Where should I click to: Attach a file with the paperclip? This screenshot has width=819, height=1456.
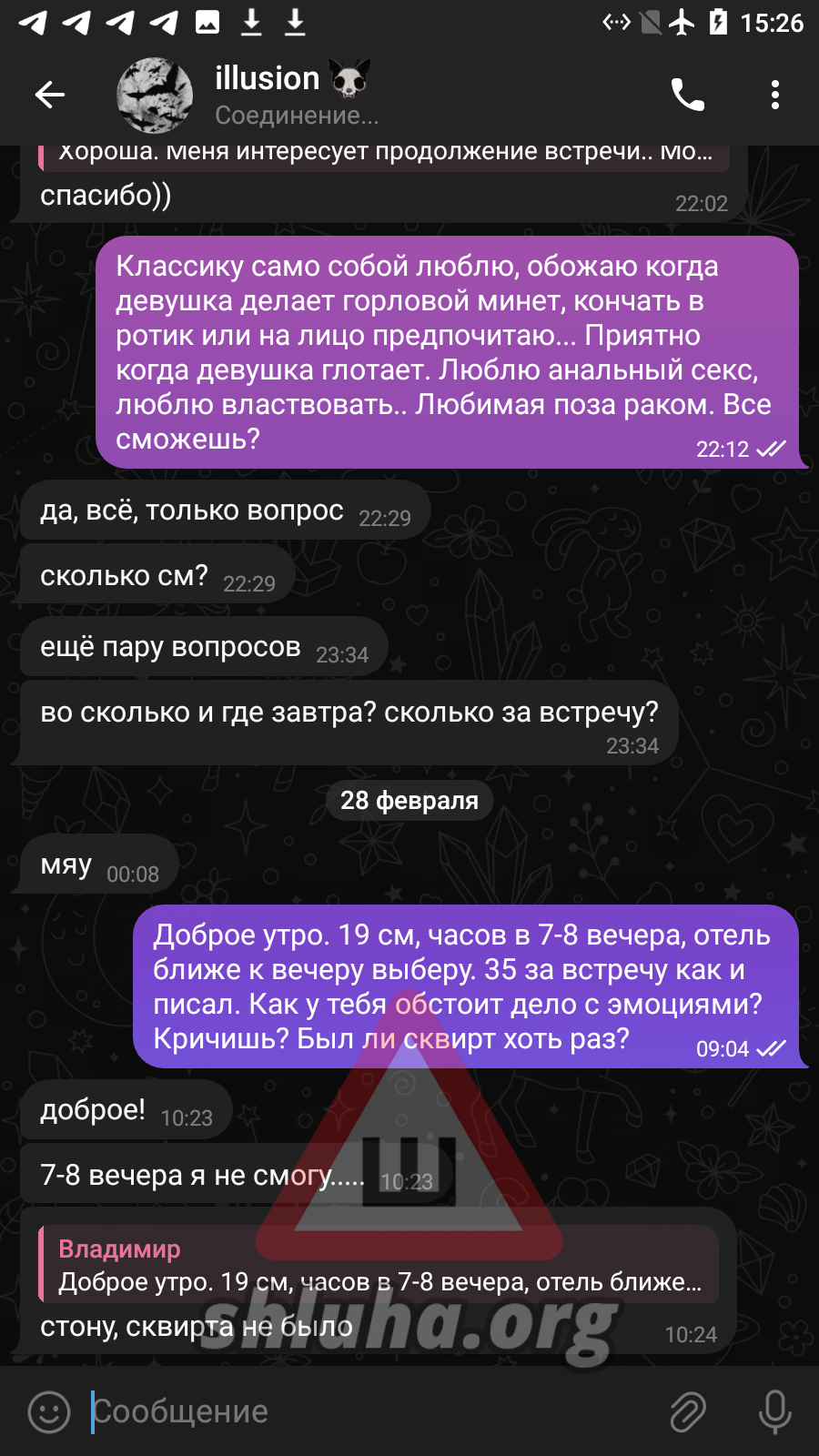pyautogui.click(x=688, y=1411)
